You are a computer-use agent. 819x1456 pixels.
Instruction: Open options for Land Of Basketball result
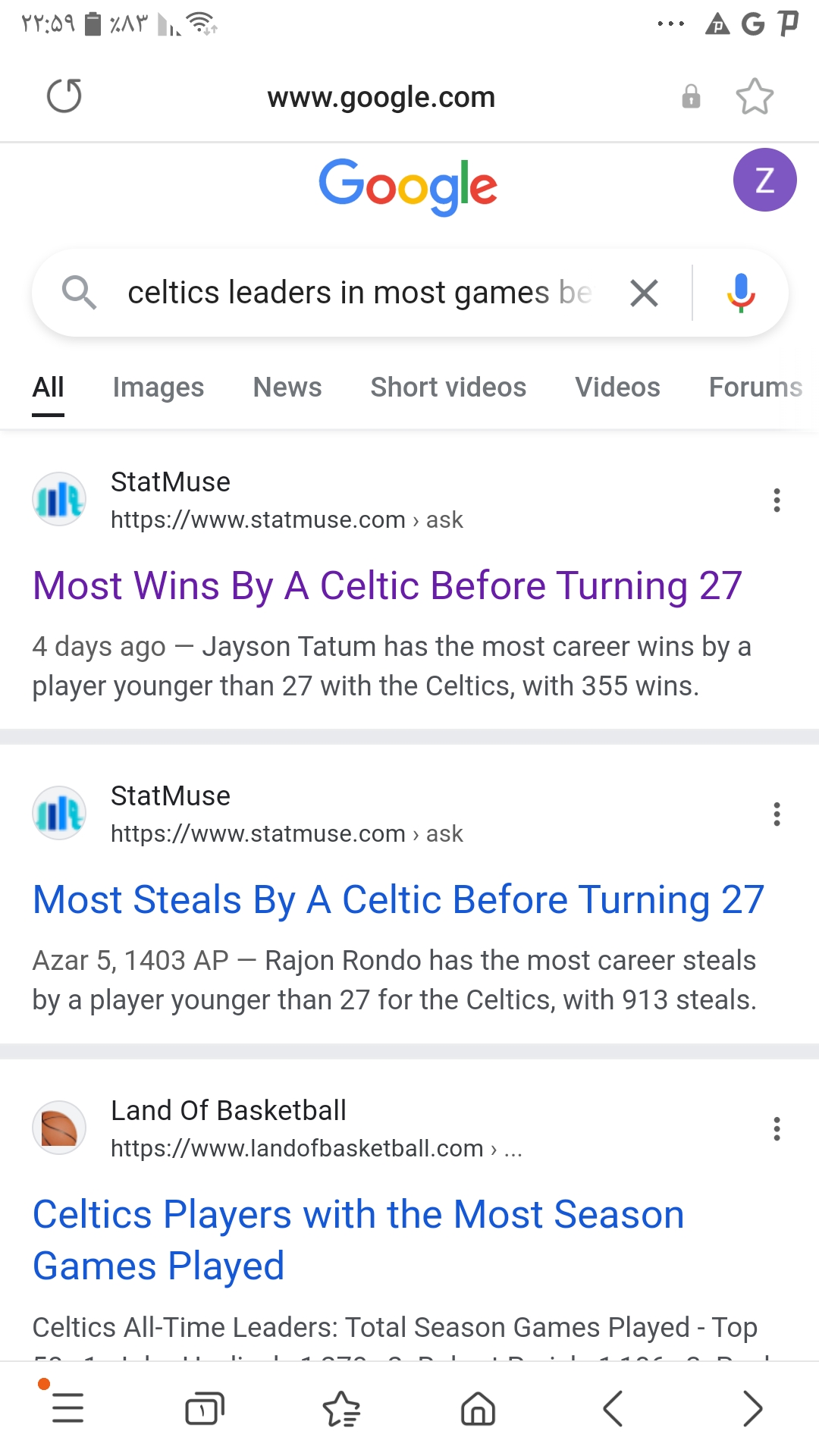pos(777,1129)
